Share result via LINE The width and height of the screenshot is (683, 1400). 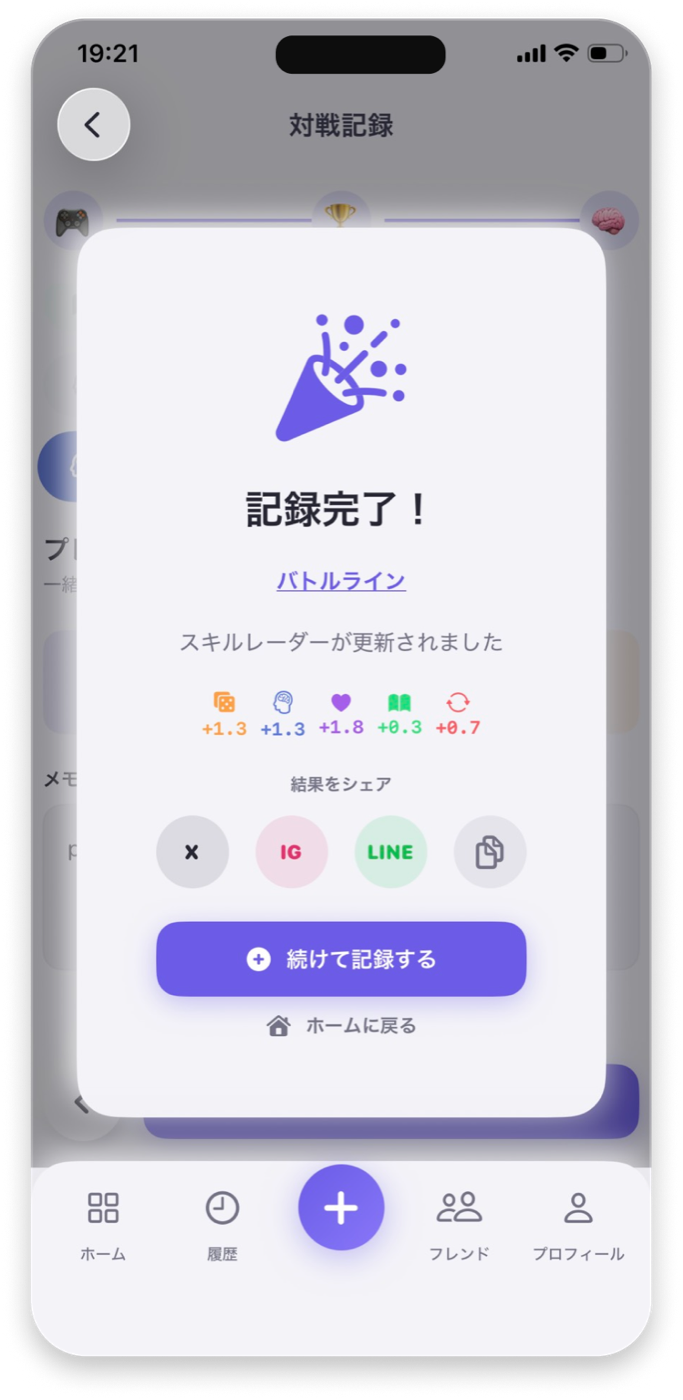(390, 852)
